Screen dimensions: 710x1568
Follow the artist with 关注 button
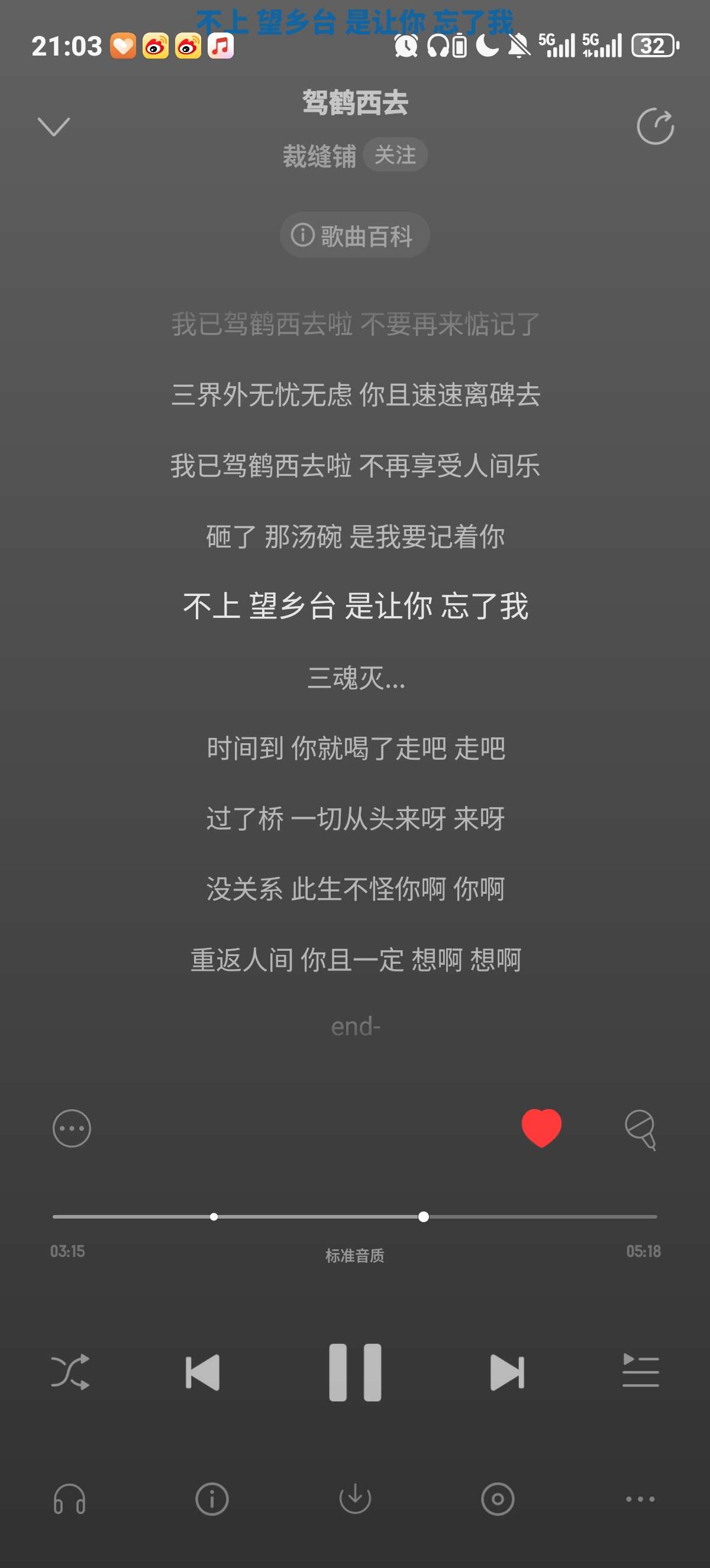pos(395,154)
